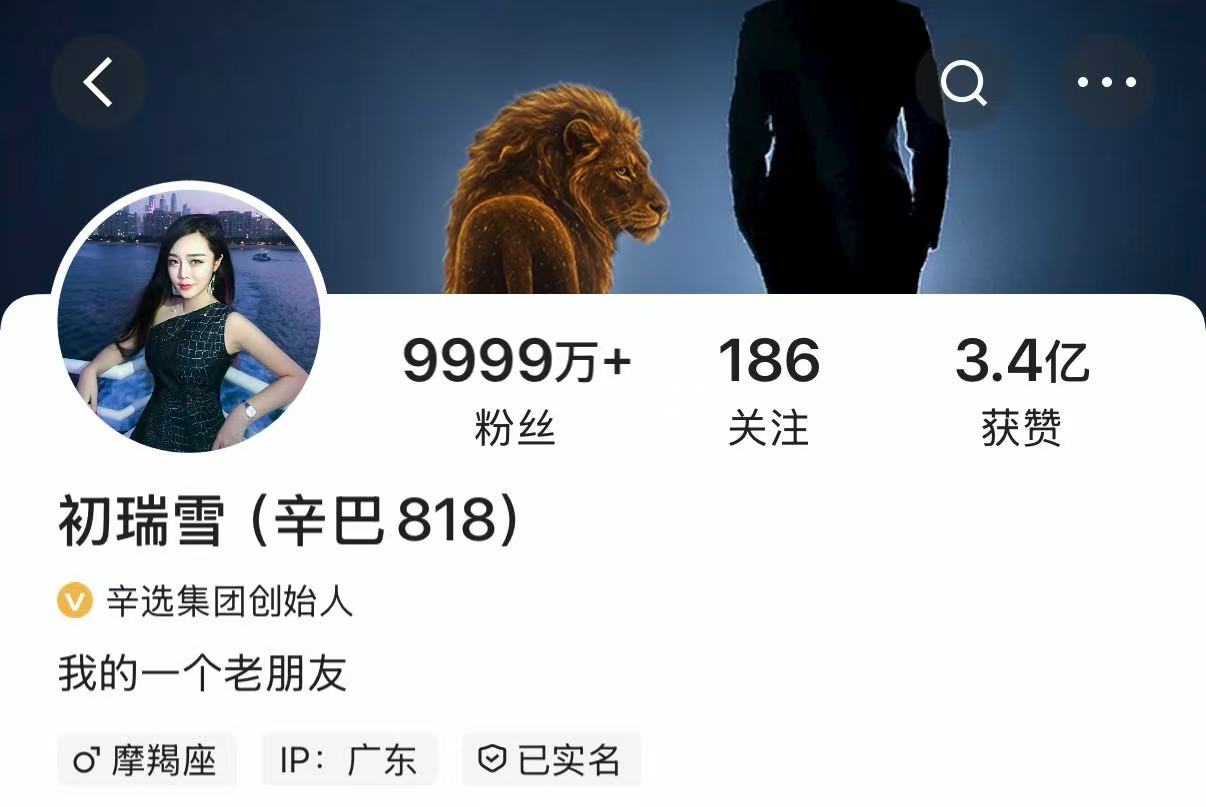The height and width of the screenshot is (807, 1206).
Task: Open search on this profile
Action: 963,82
